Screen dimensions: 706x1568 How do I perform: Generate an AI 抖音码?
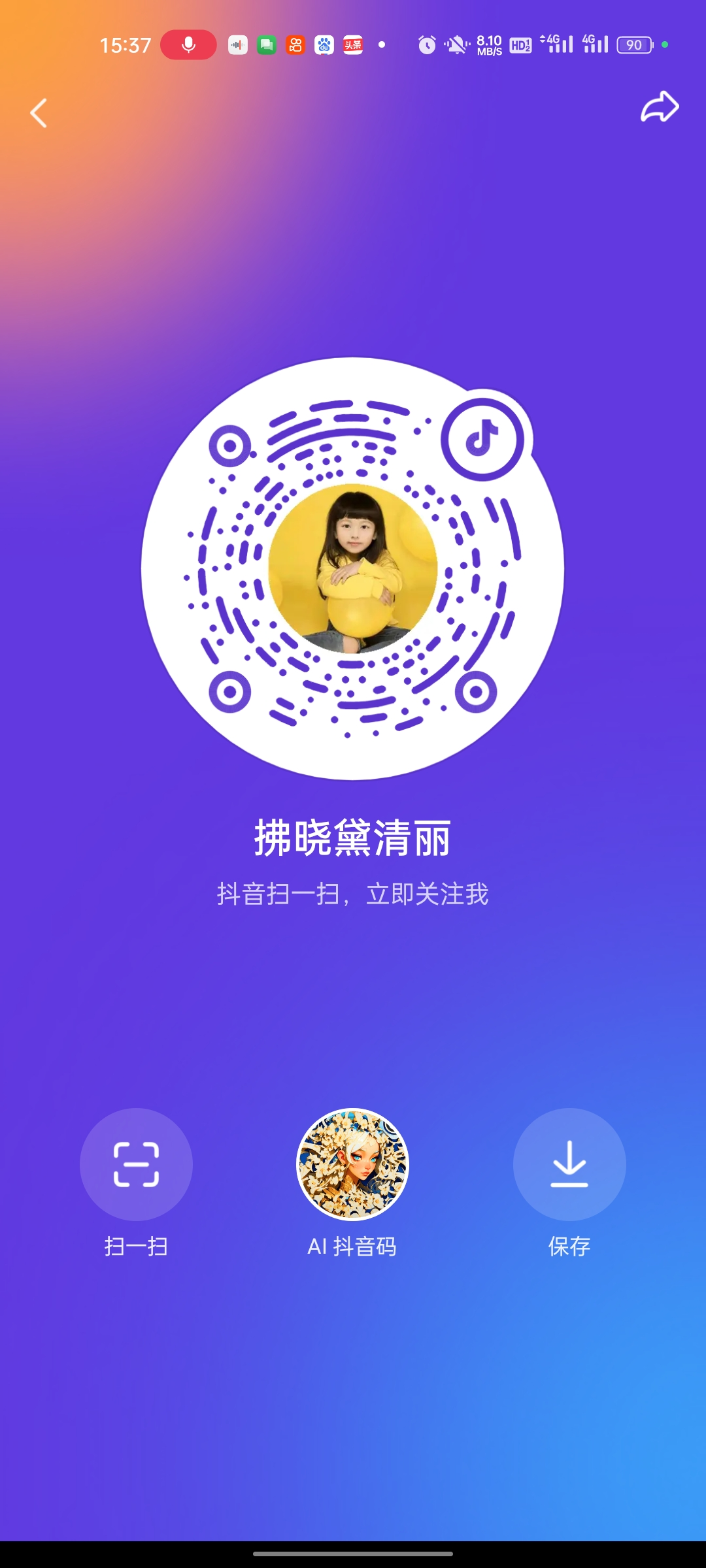click(x=353, y=1164)
